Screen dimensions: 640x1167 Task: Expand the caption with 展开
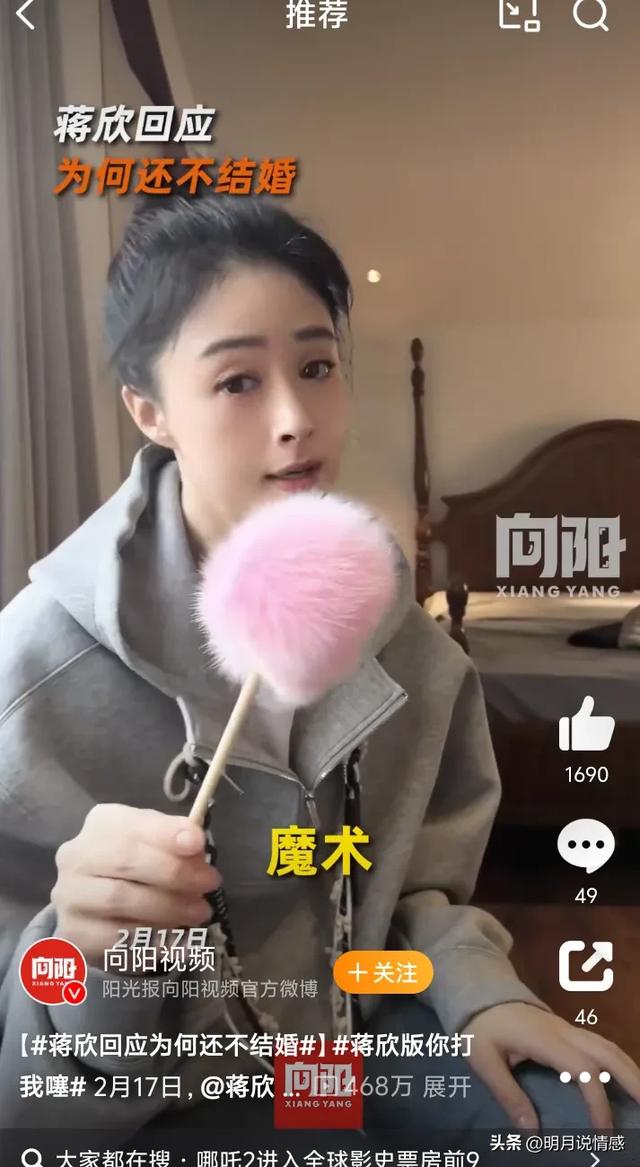pos(448,1086)
